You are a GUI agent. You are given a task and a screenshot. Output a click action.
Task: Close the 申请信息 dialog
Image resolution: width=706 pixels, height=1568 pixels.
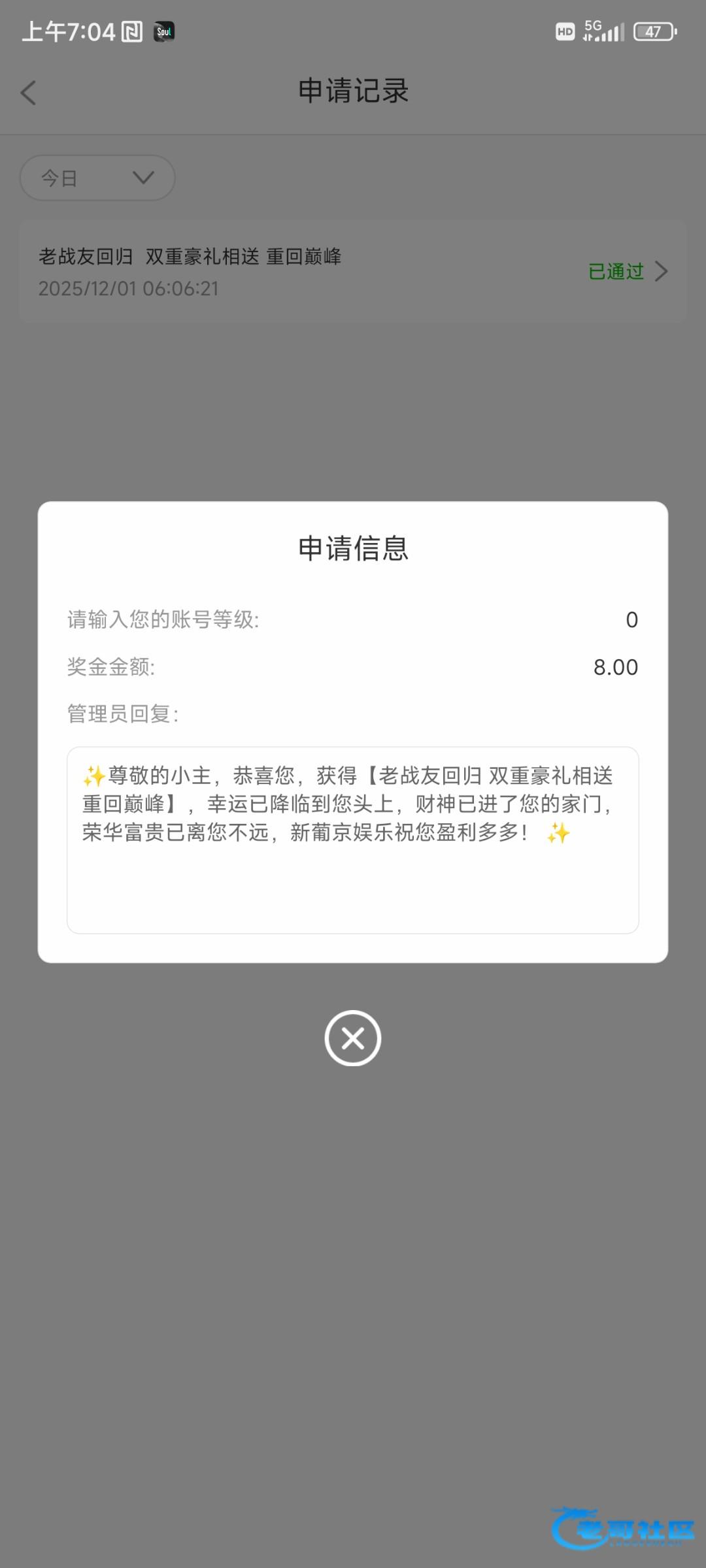pos(352,1037)
